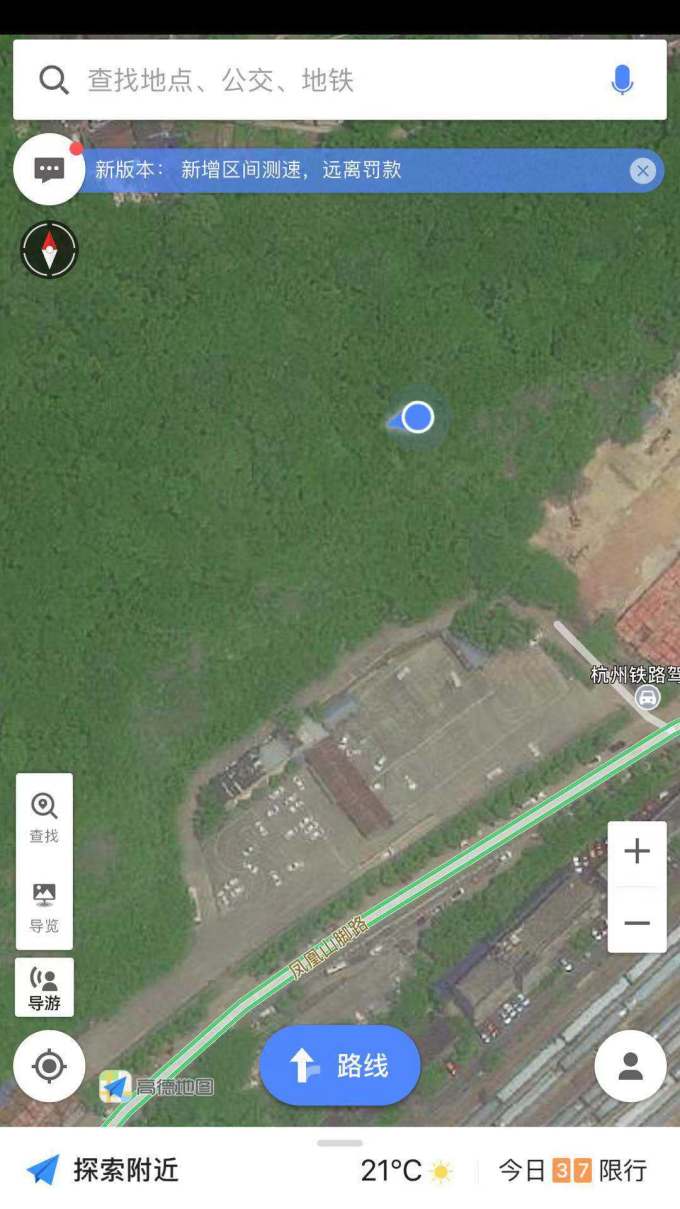680x1209 pixels.
Task: Select the 杭州铁路驾 place marker
Action: point(647,697)
